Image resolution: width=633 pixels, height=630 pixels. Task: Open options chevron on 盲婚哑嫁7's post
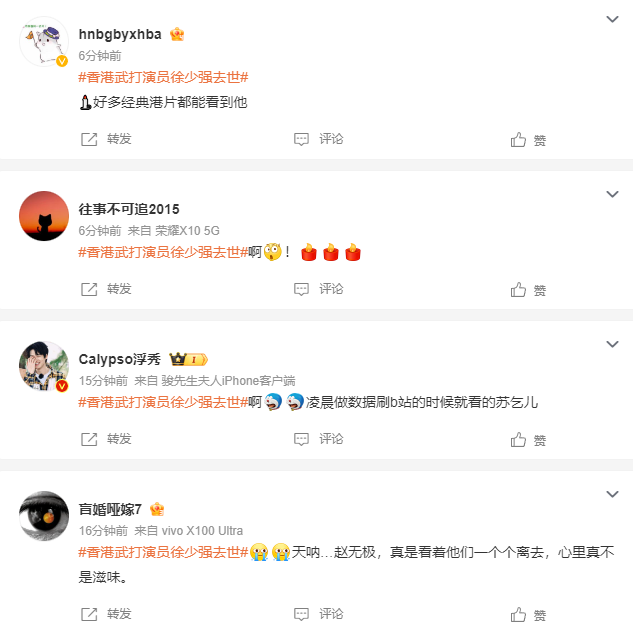pos(613,494)
